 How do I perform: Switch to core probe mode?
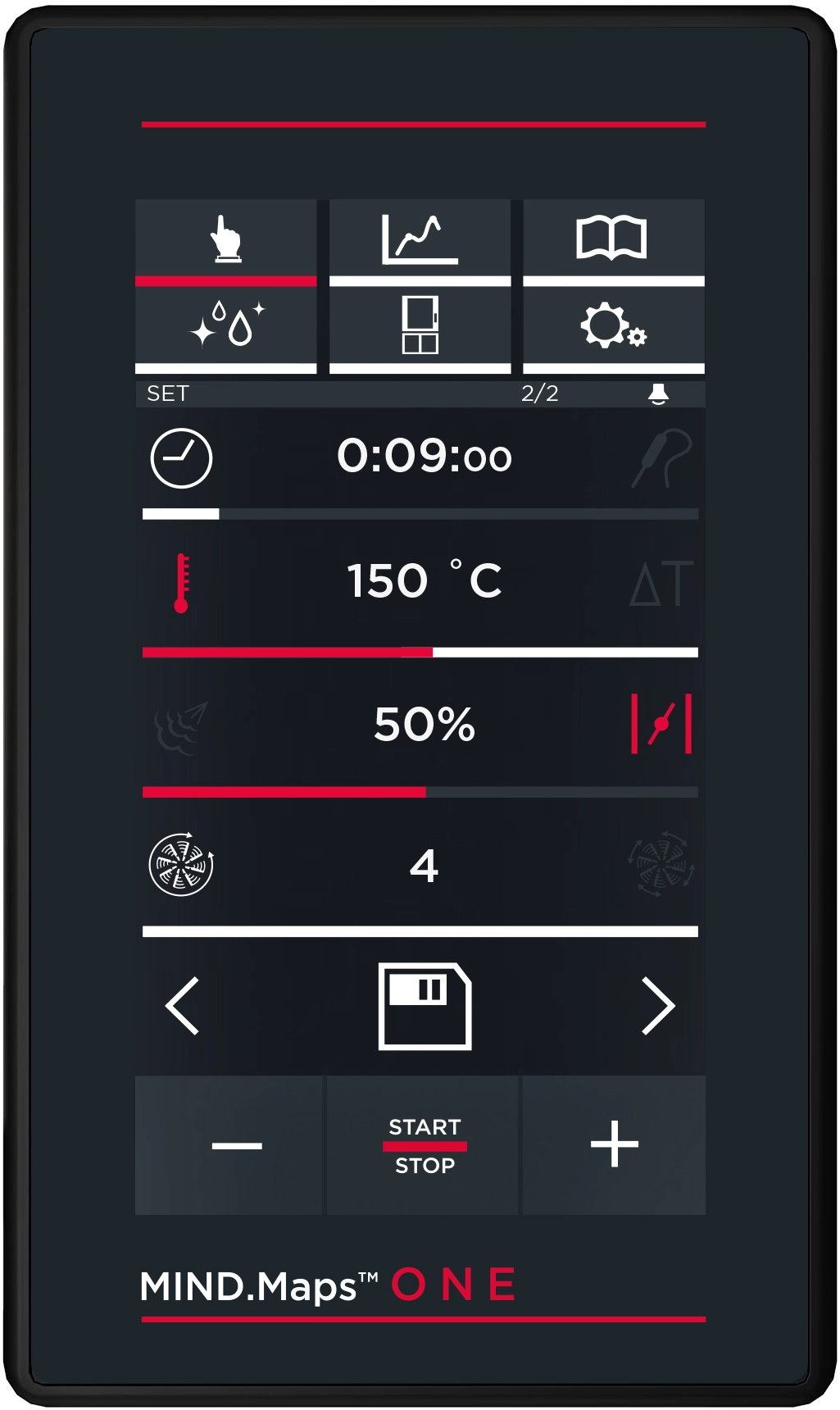662,458
